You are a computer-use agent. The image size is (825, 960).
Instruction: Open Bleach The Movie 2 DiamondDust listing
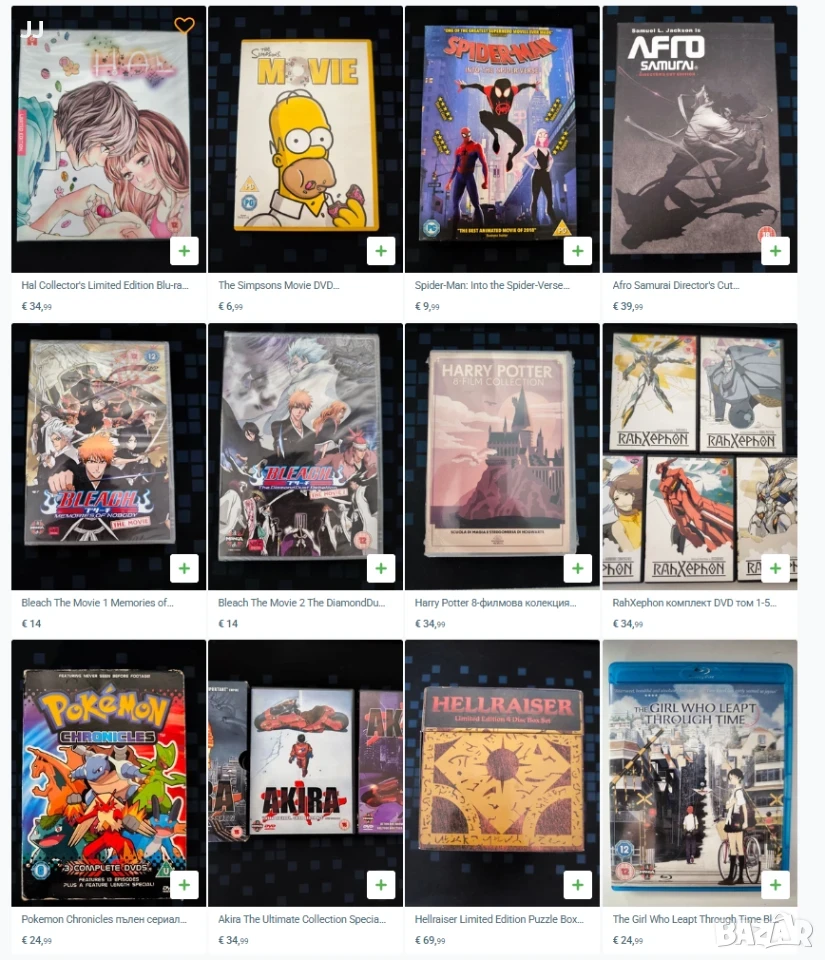coord(302,602)
